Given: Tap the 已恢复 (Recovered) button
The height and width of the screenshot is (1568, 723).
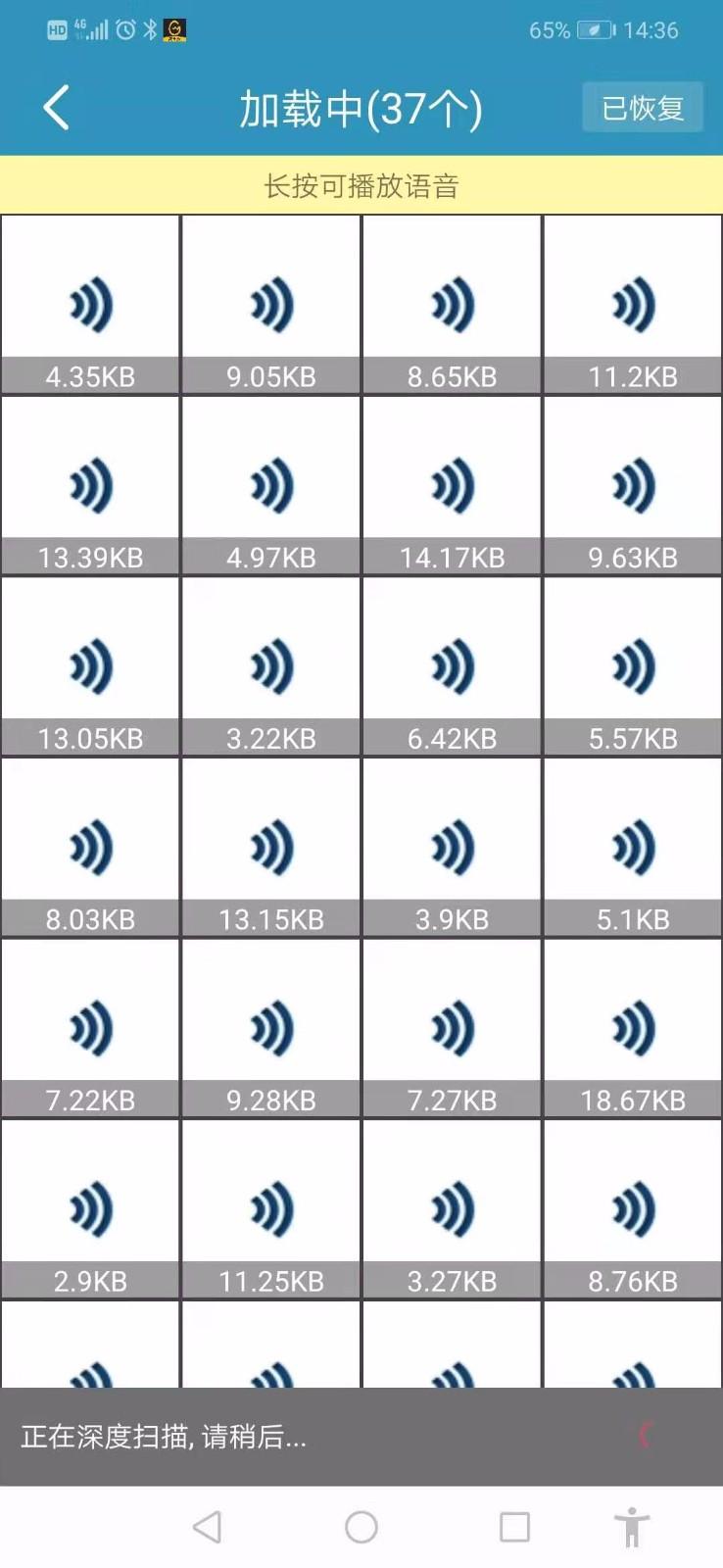Looking at the screenshot, I should click(642, 109).
